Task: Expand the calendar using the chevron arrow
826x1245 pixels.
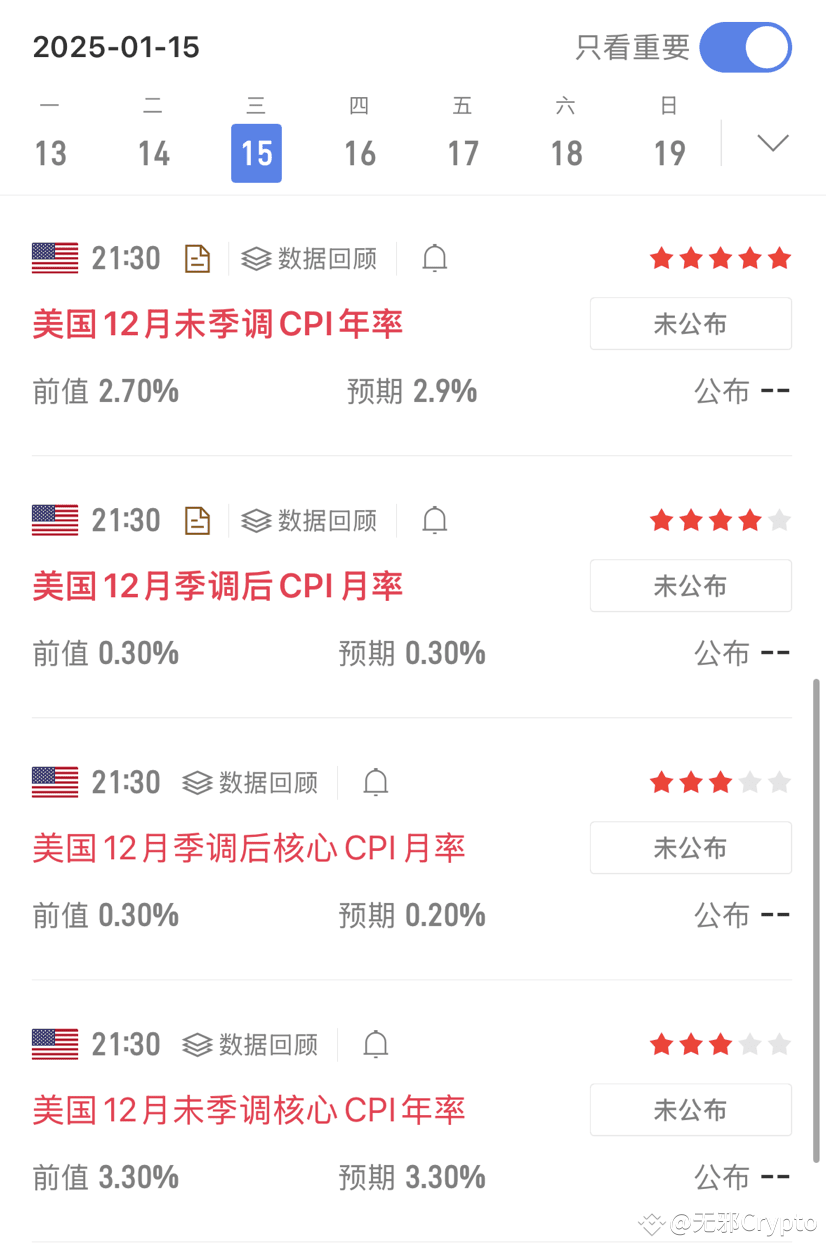Action: (772, 143)
